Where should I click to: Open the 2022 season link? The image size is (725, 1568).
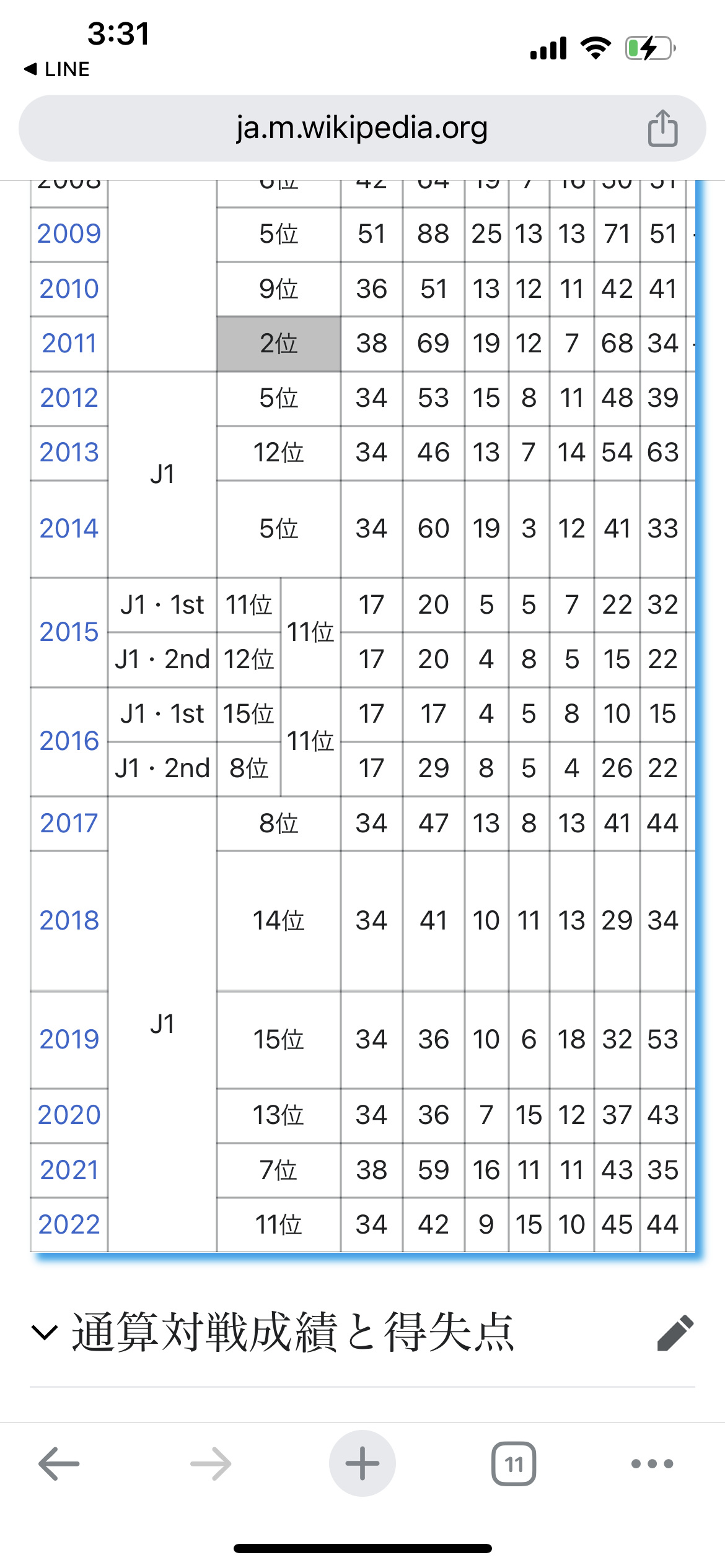[x=69, y=1224]
